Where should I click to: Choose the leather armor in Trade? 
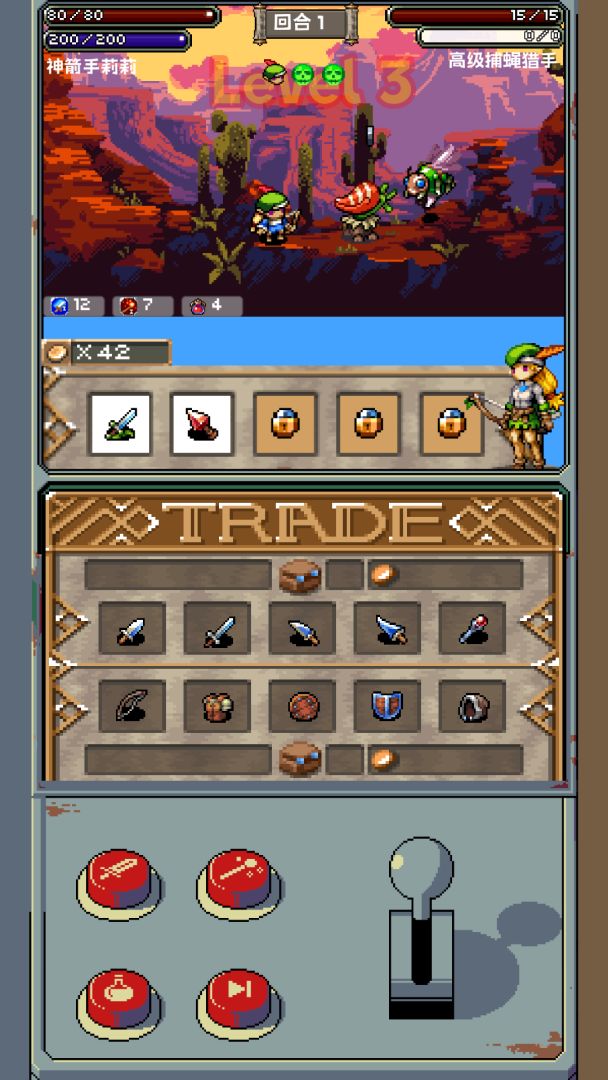[x=217, y=707]
